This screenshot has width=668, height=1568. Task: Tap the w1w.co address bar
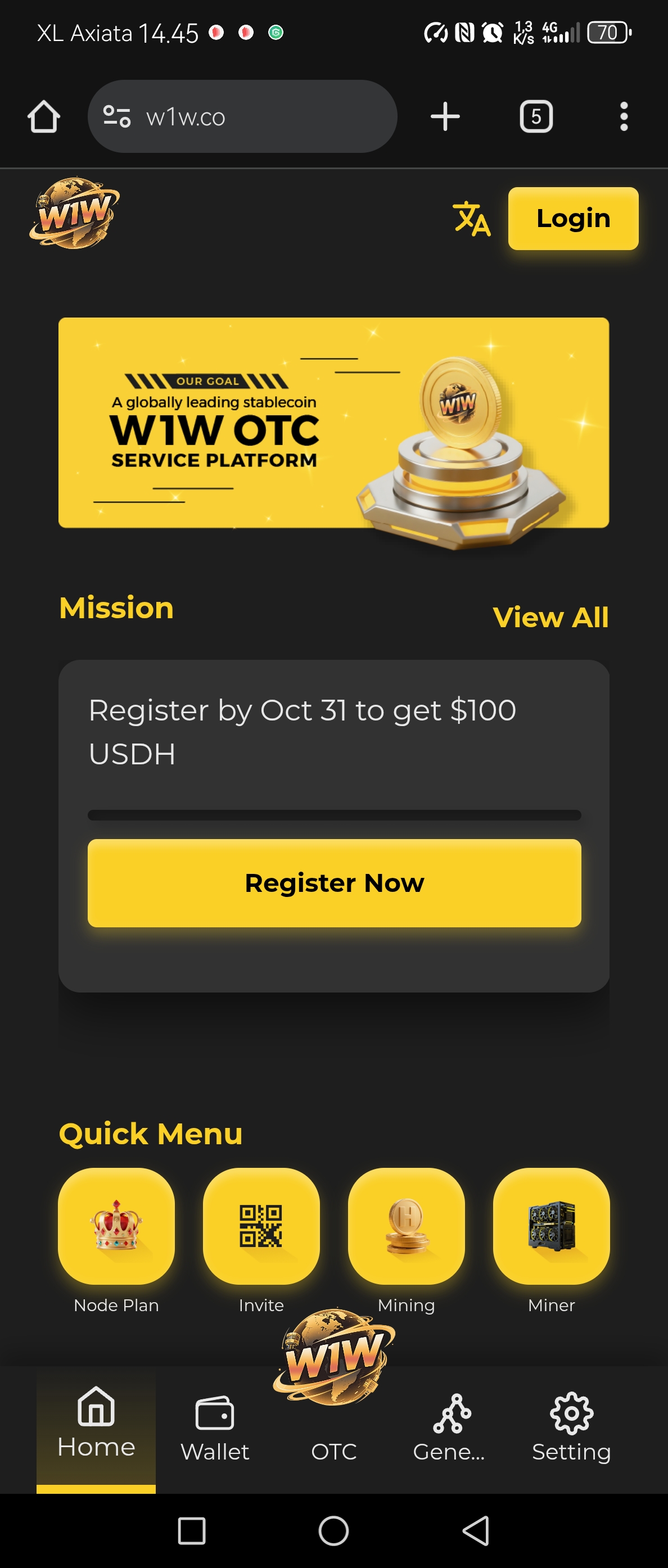tap(242, 116)
